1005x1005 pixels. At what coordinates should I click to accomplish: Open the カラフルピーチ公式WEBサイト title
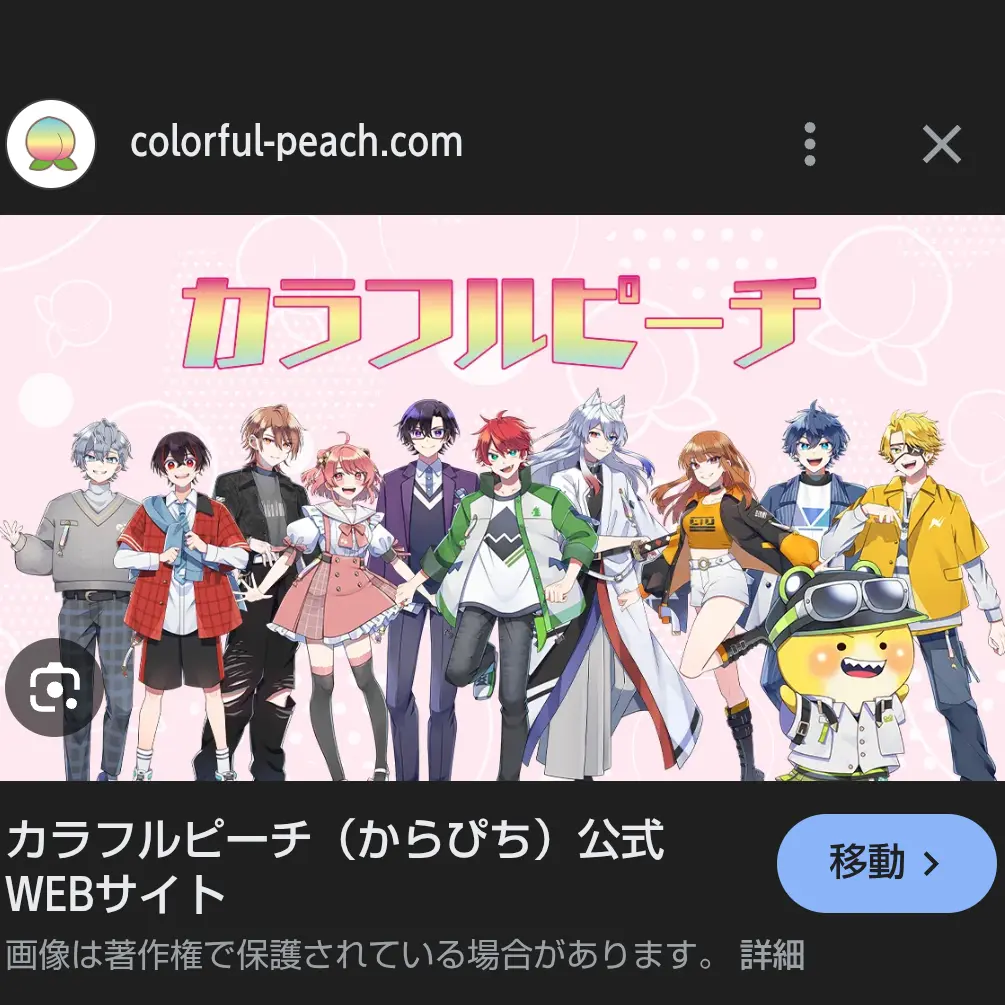click(x=335, y=866)
